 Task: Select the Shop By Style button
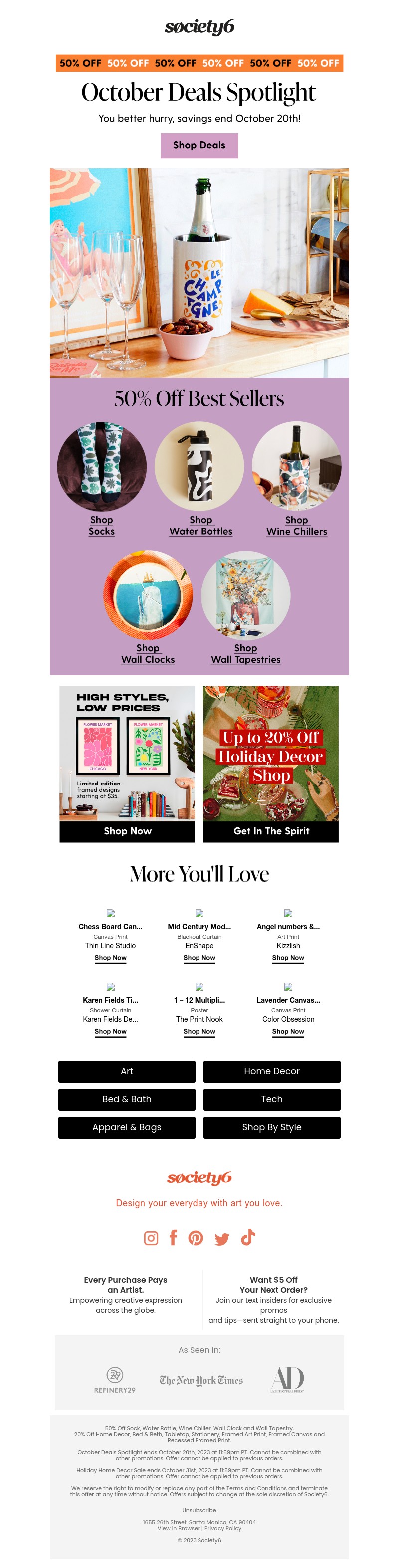point(272,1127)
